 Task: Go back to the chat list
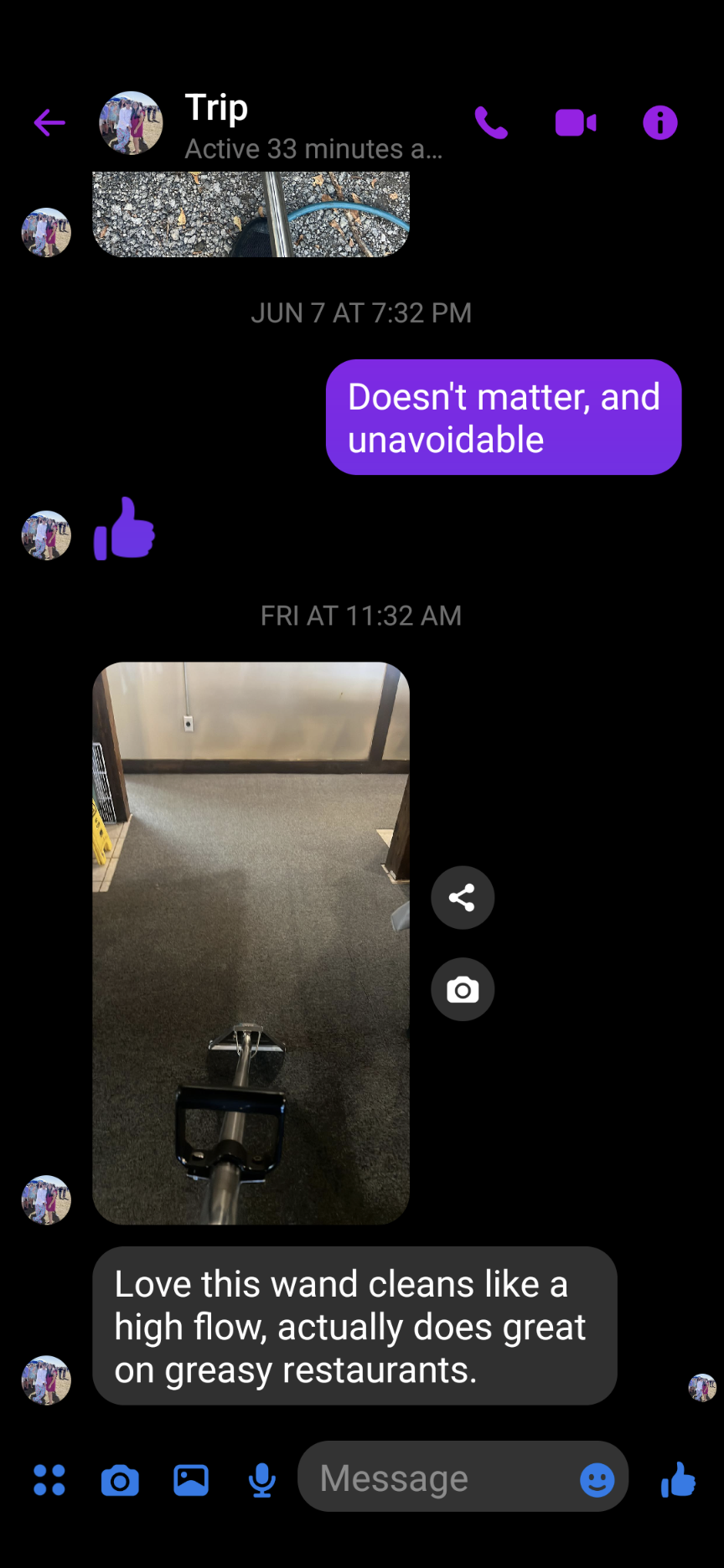click(x=49, y=123)
